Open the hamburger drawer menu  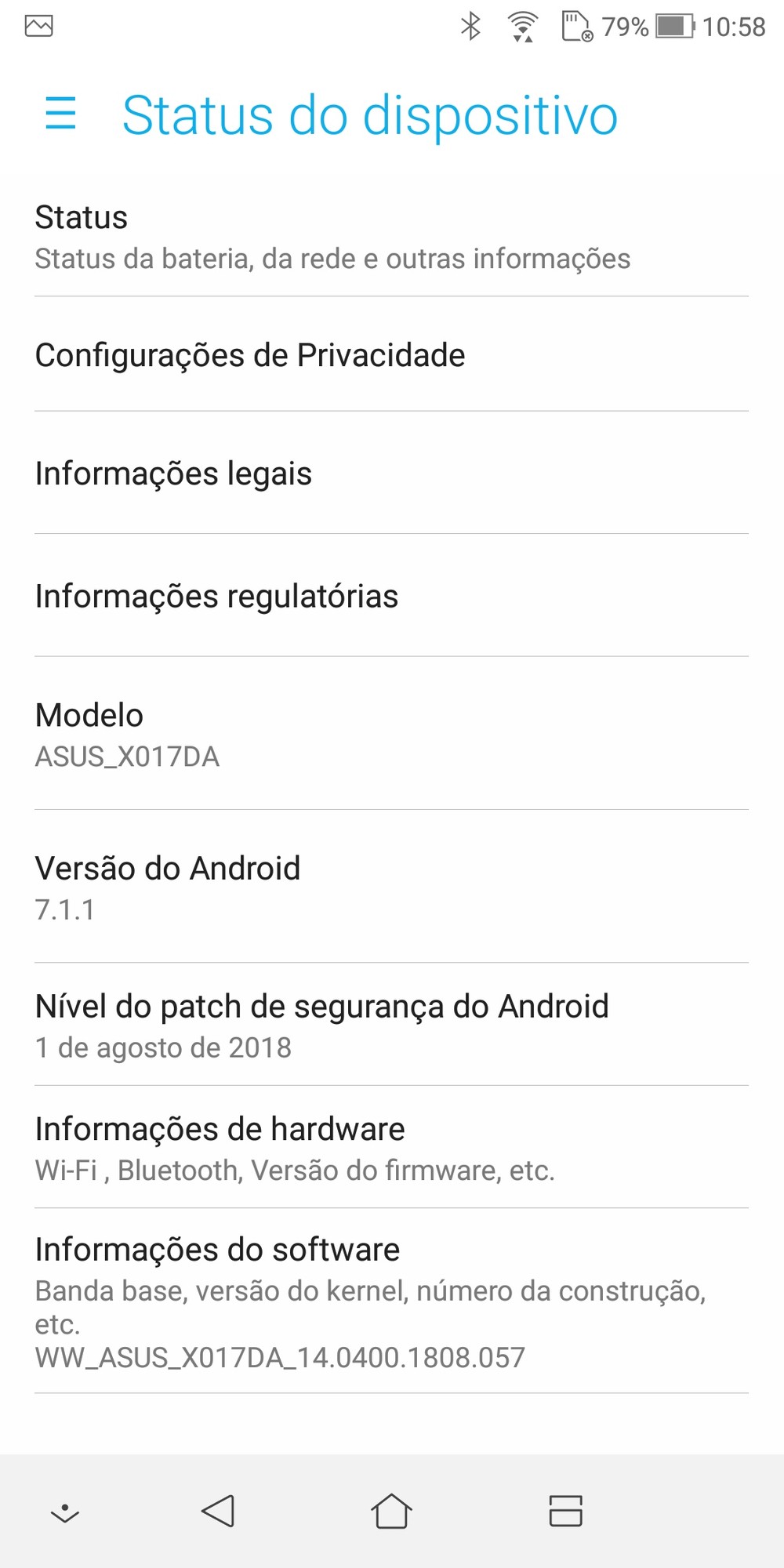click(60, 113)
